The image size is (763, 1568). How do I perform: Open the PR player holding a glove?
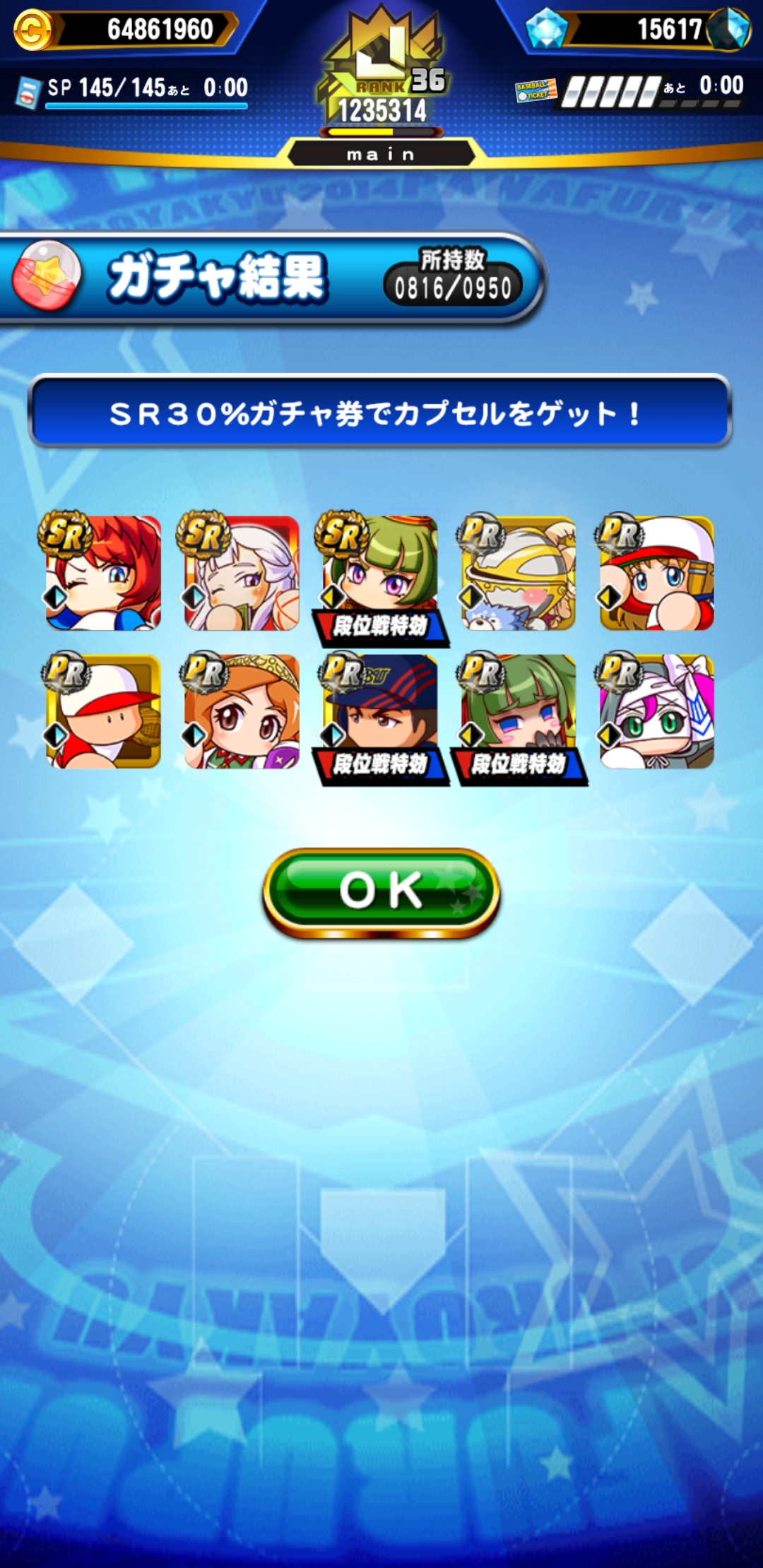[x=103, y=712]
